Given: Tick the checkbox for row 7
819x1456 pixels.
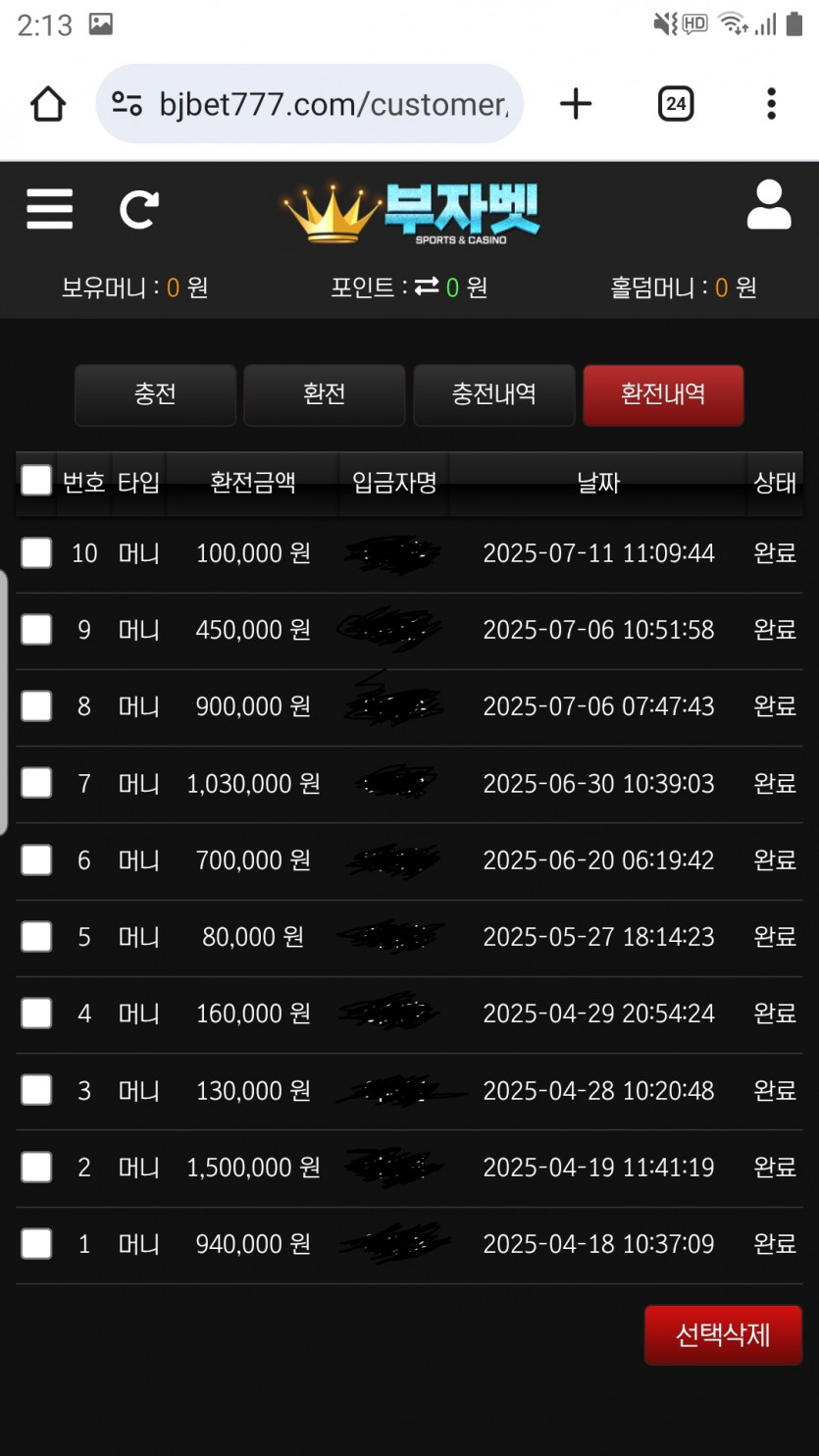Looking at the screenshot, I should point(36,783).
